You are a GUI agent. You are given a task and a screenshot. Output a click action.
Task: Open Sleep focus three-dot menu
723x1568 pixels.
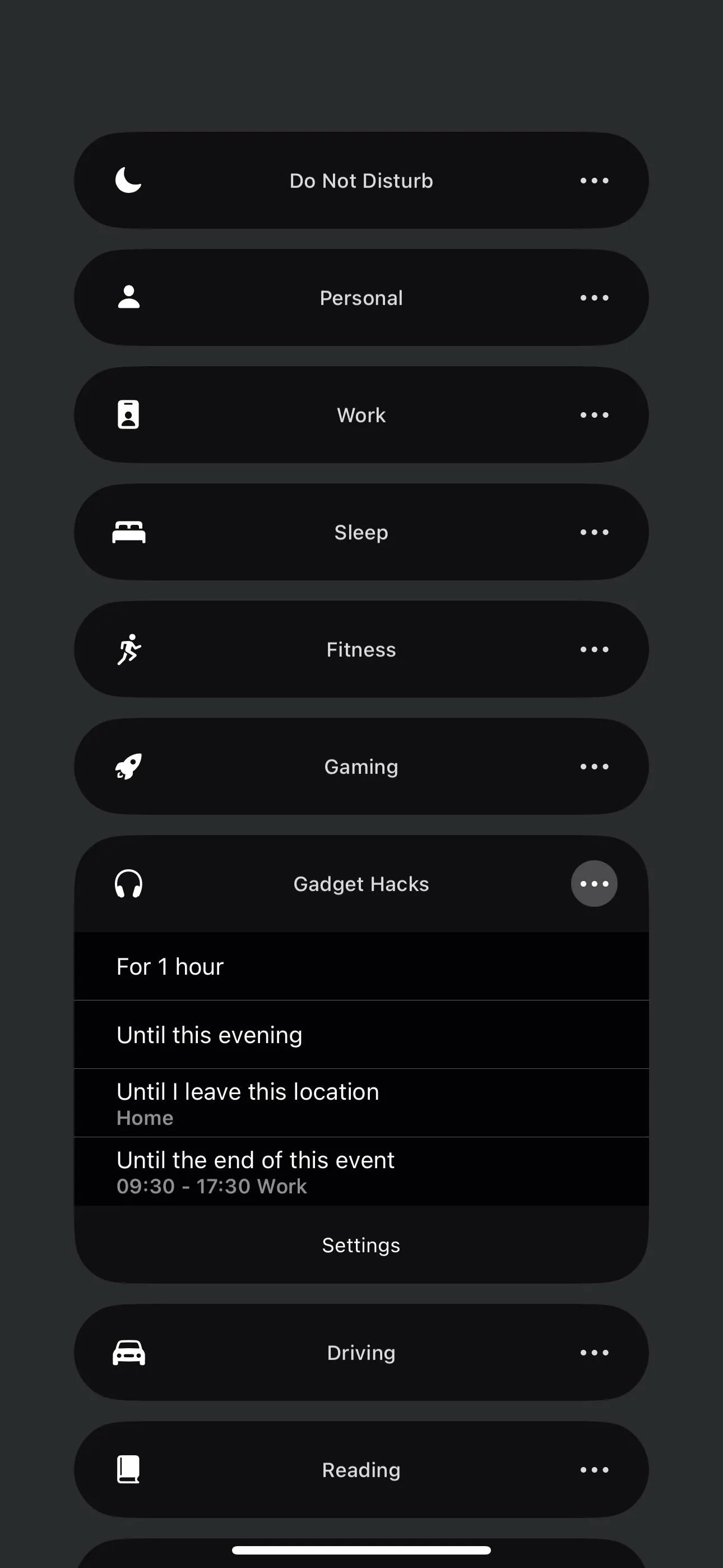pos(594,532)
